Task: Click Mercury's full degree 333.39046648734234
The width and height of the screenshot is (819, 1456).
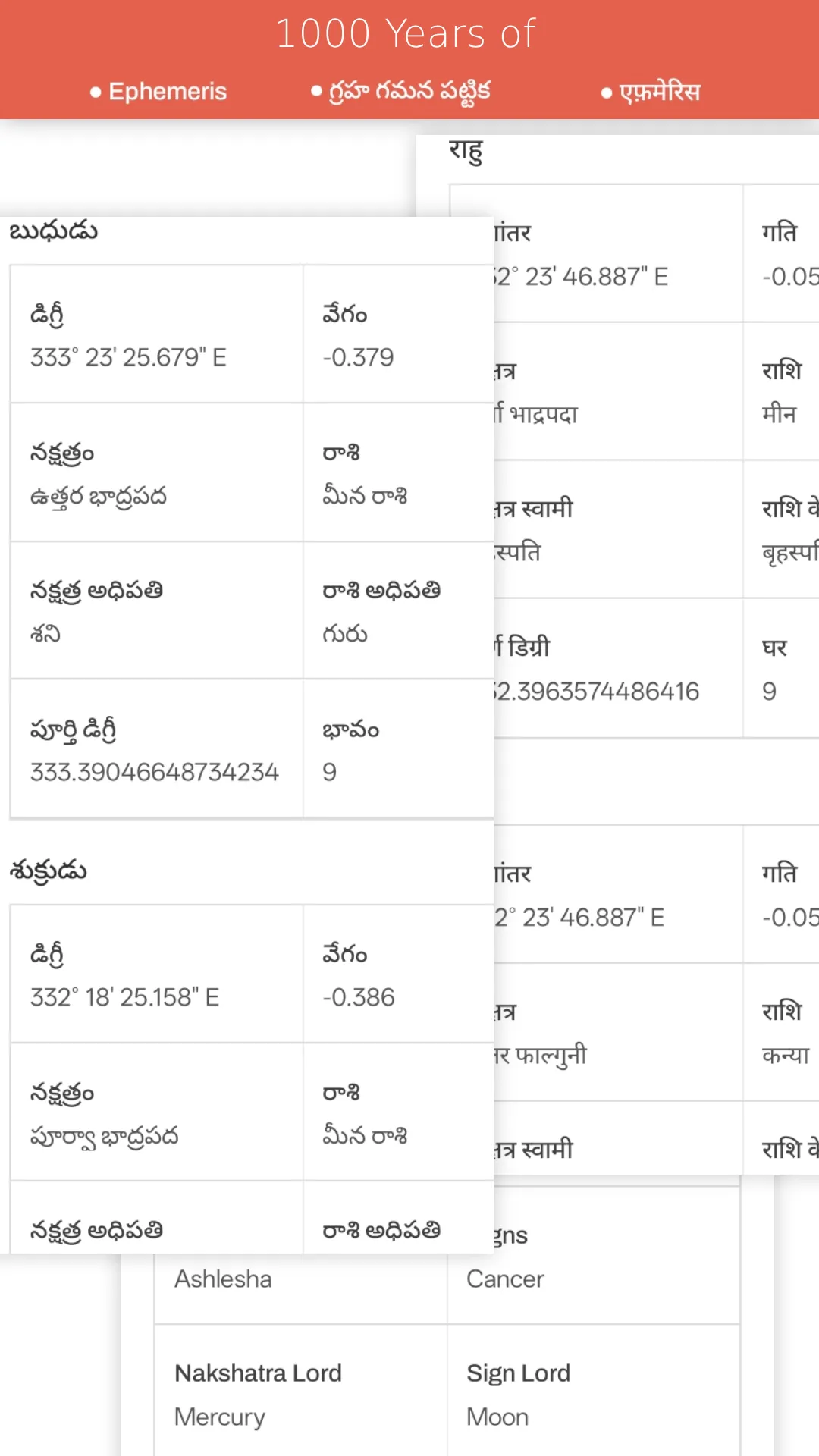Action: [155, 772]
